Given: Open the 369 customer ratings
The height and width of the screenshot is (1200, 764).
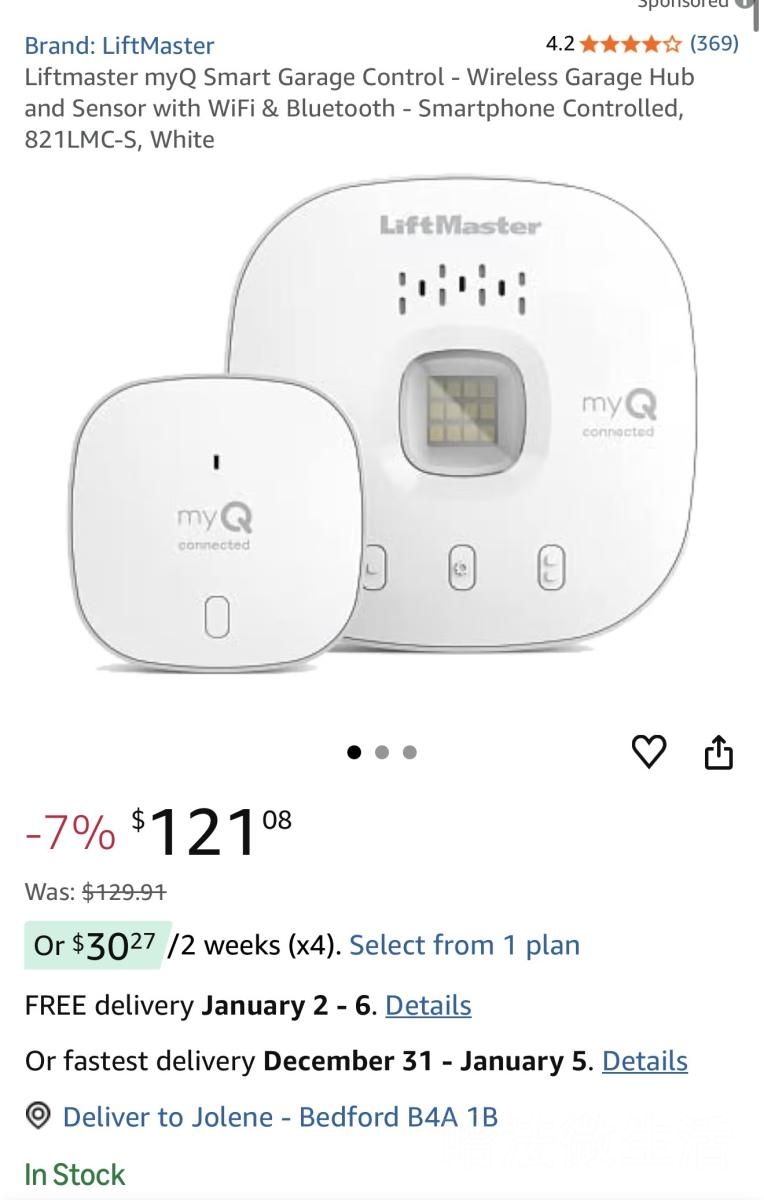Looking at the screenshot, I should (714, 43).
